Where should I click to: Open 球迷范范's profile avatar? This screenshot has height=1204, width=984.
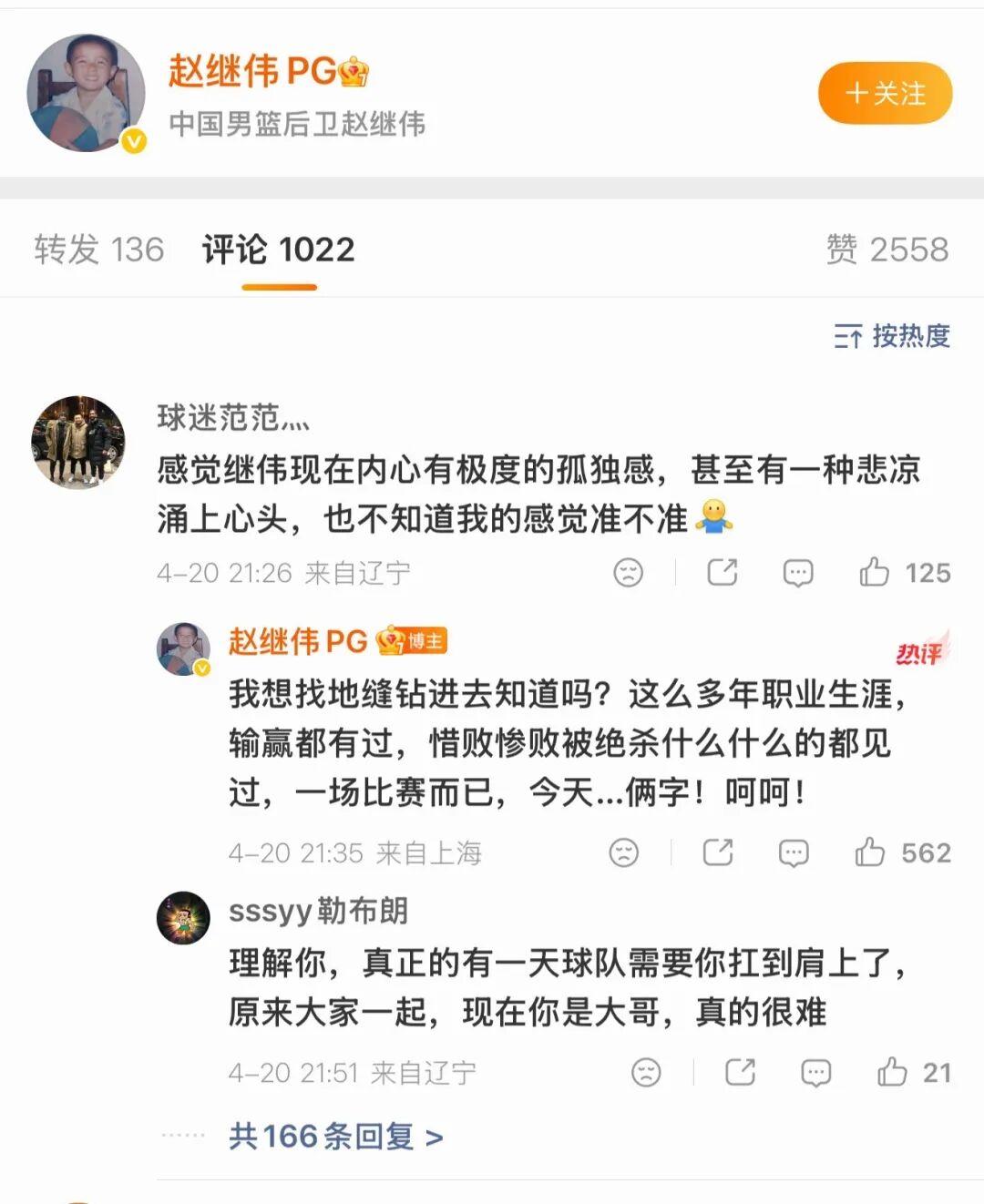click(78, 443)
